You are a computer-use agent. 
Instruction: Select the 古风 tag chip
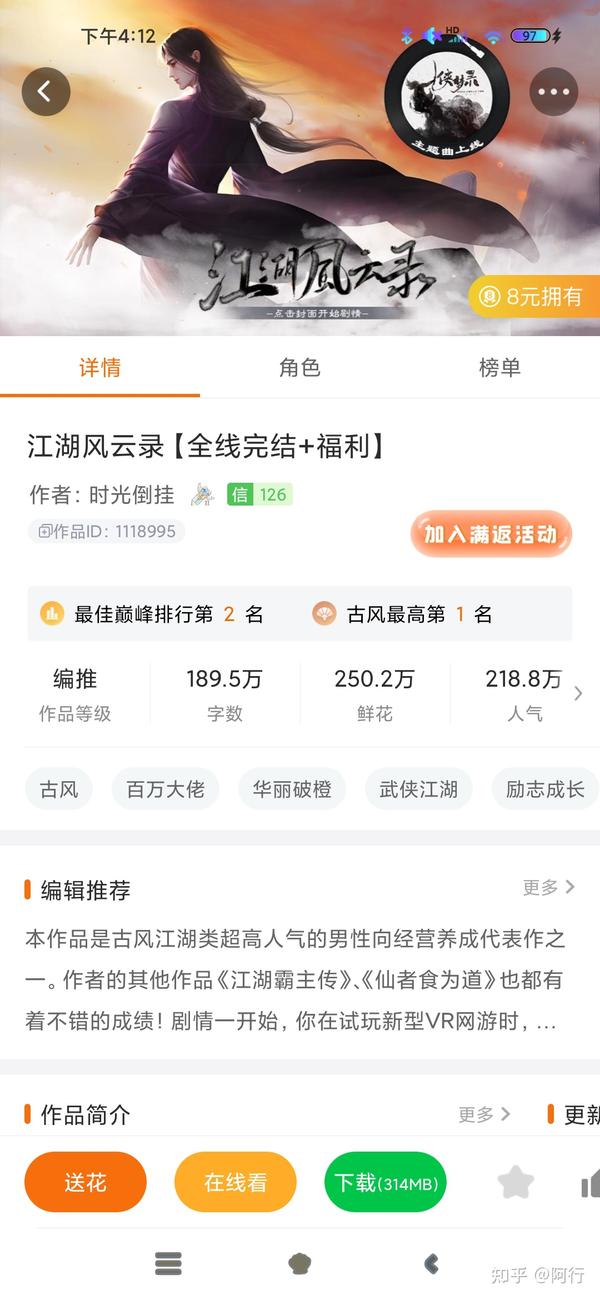pos(59,789)
